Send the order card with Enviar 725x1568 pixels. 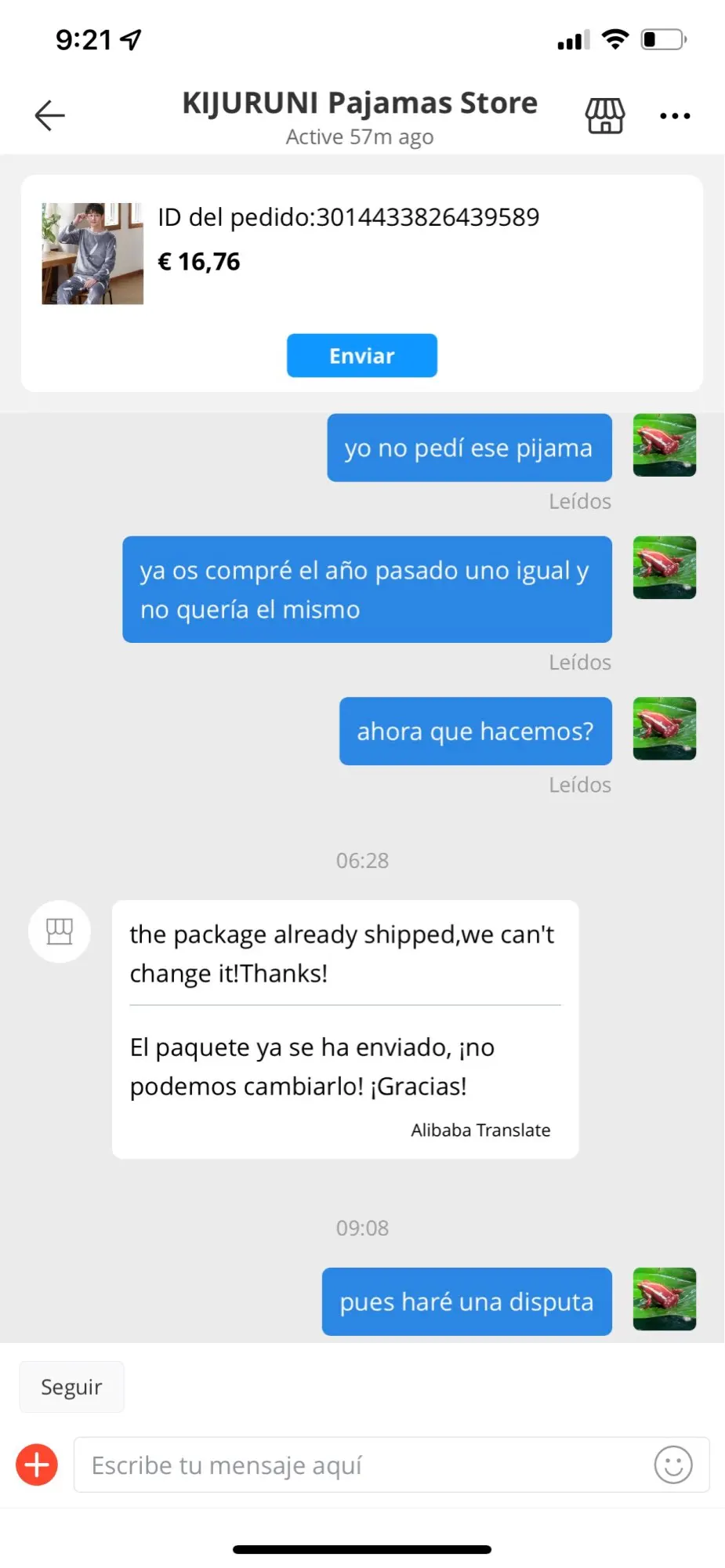coord(361,356)
